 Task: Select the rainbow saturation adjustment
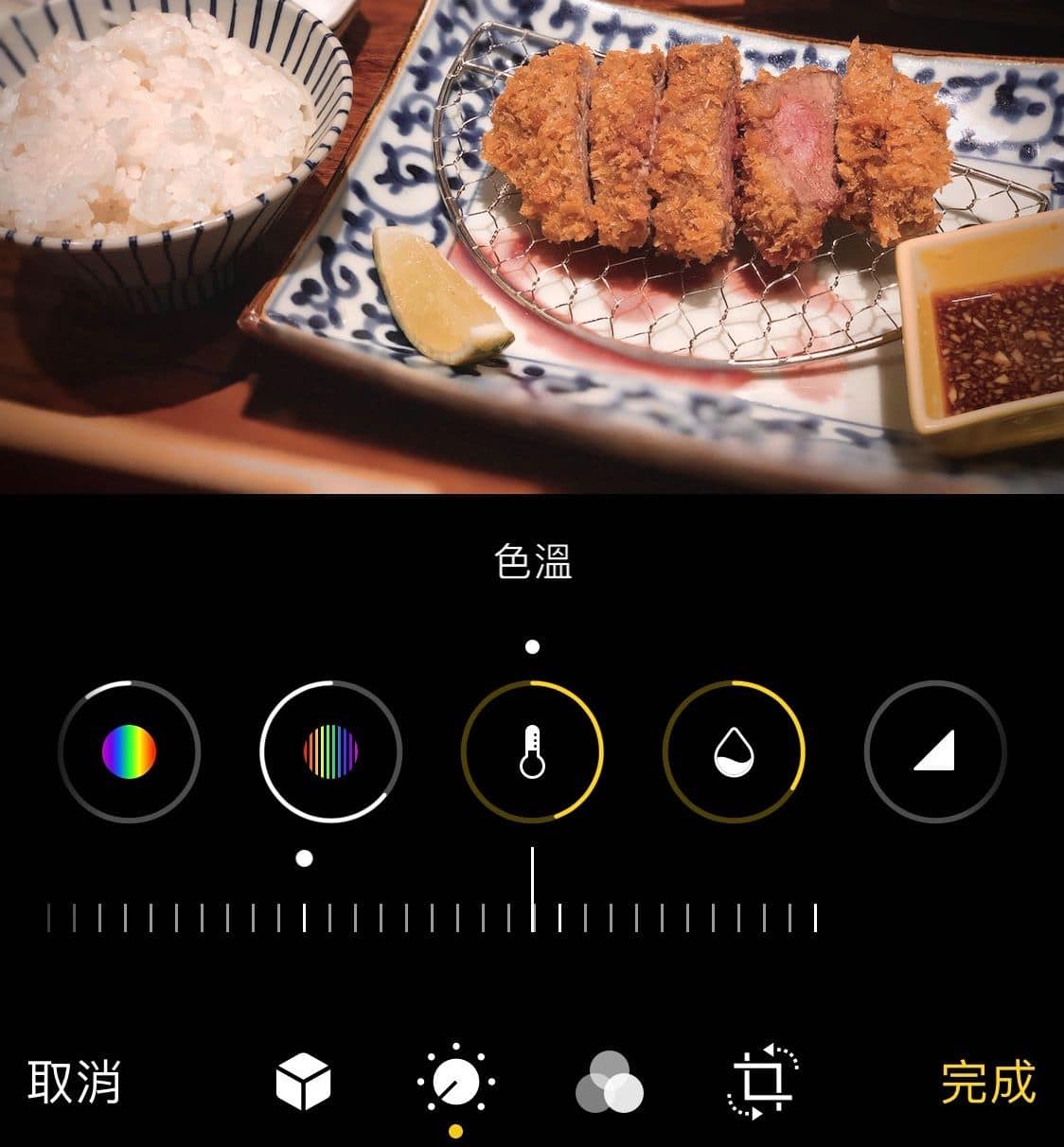(x=129, y=751)
